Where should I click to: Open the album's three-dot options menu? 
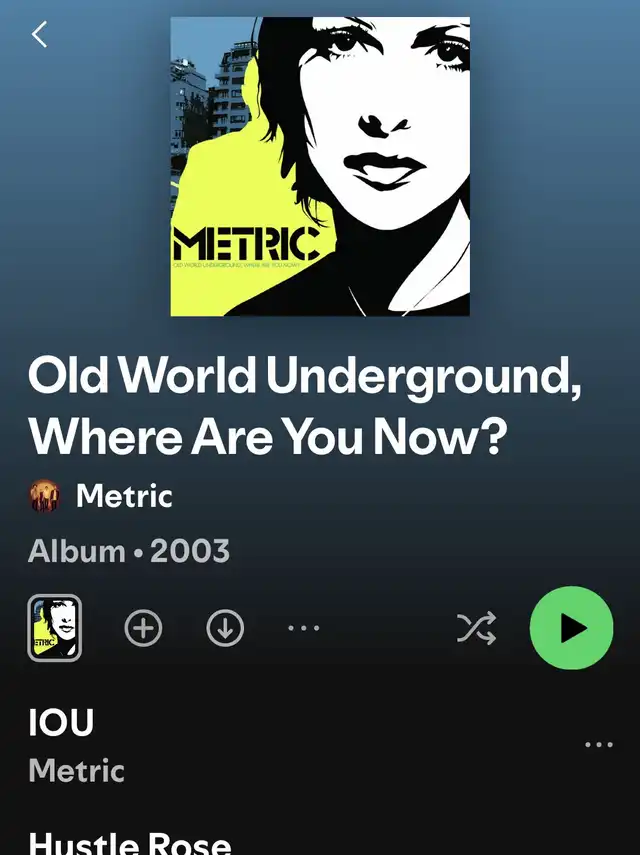pyautogui.click(x=304, y=628)
